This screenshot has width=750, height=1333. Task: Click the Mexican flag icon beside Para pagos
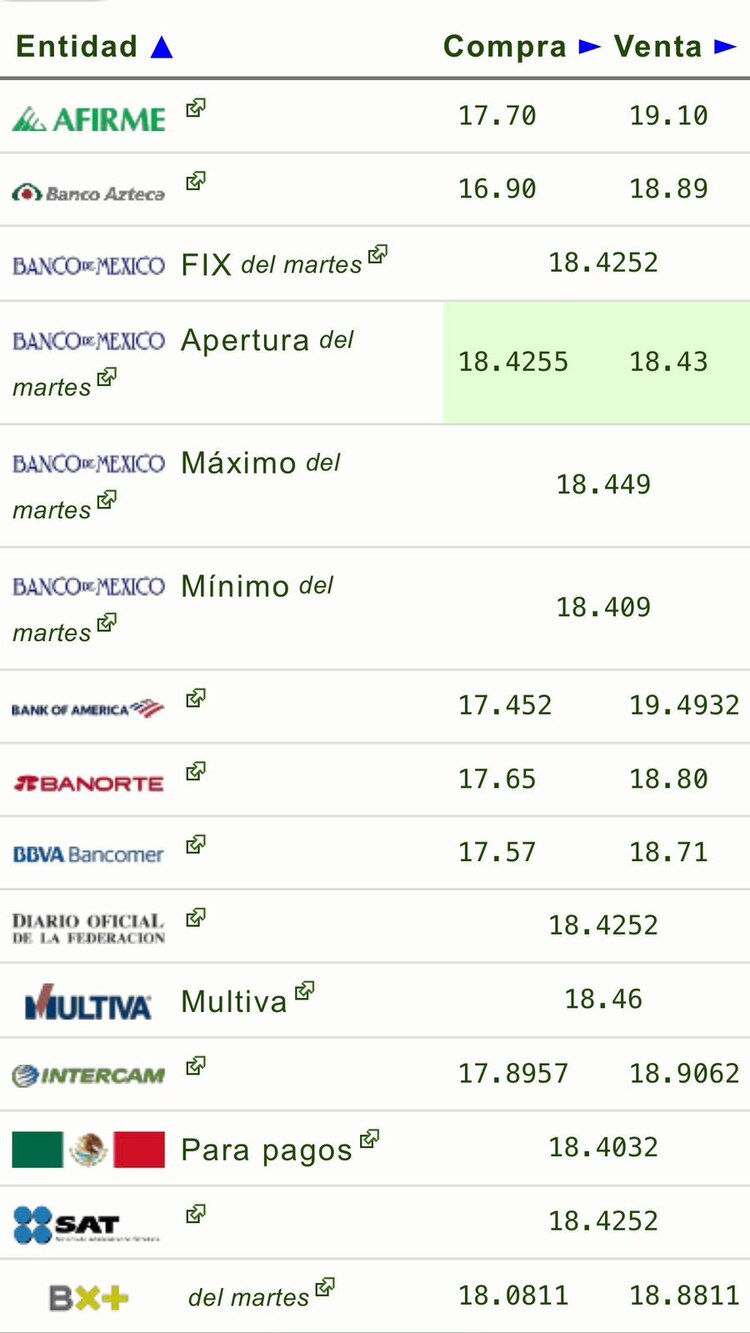click(87, 1148)
